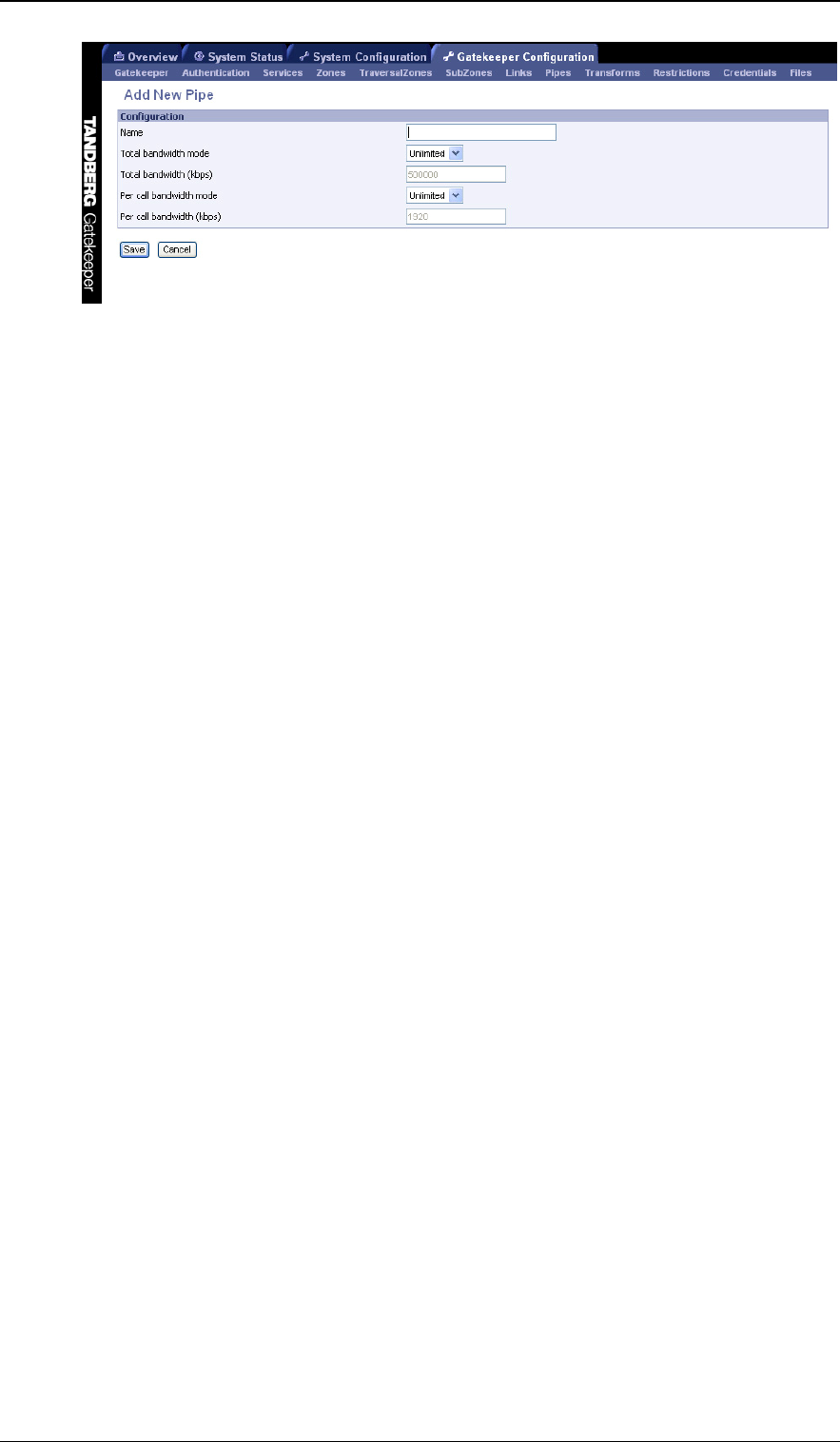The image size is (840, 1442).
Task: Go to the Credentials section
Action: 750,72
